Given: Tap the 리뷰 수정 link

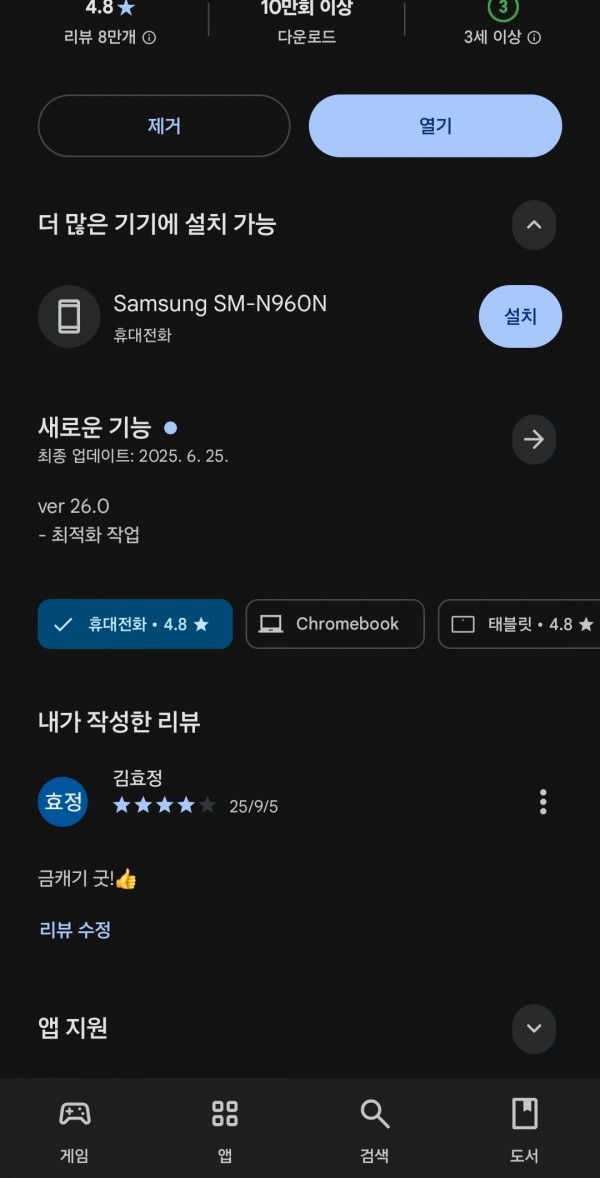Looking at the screenshot, I should click(x=75, y=930).
